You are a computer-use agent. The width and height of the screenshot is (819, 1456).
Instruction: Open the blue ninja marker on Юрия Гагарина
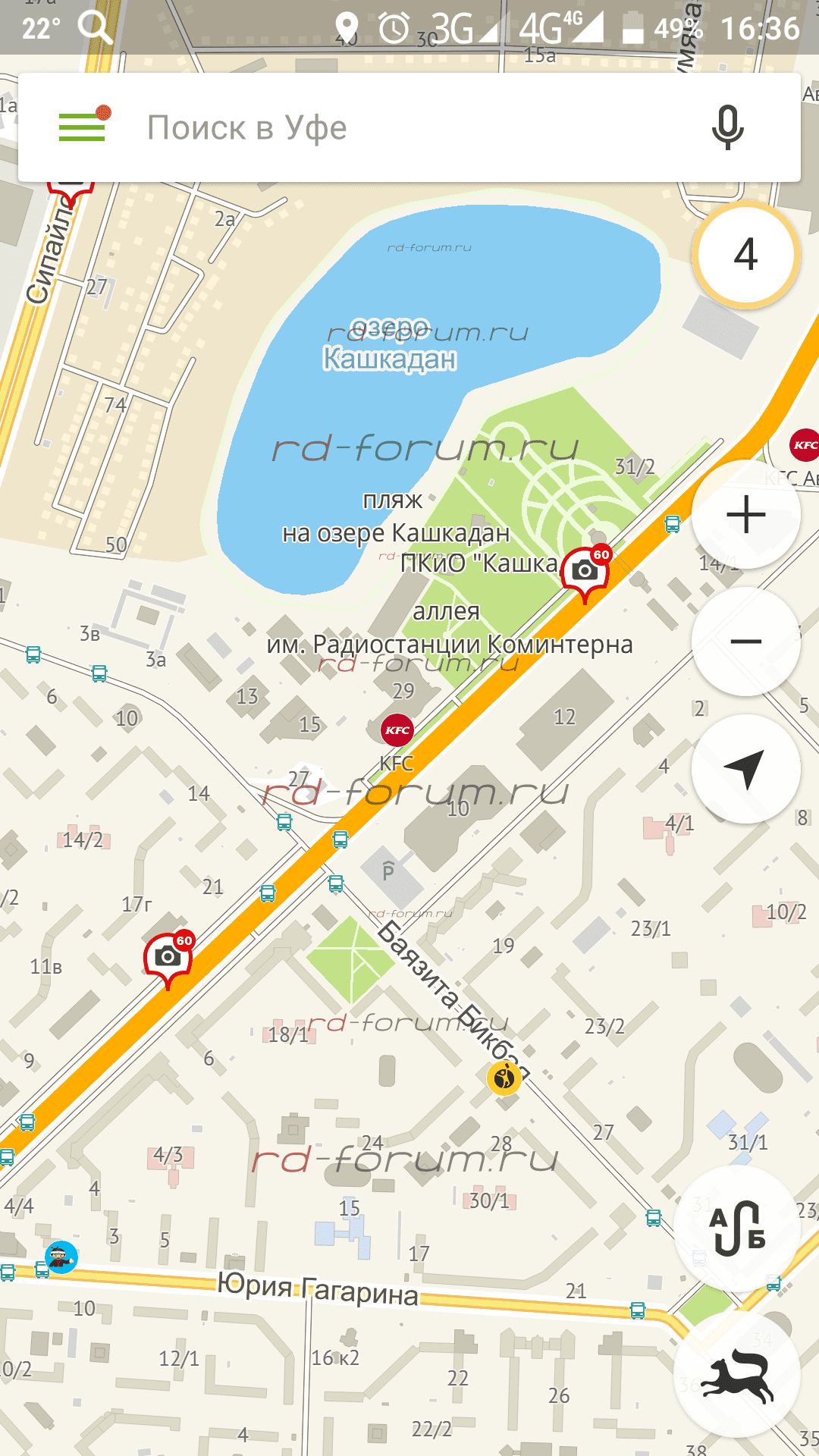pos(61,1257)
